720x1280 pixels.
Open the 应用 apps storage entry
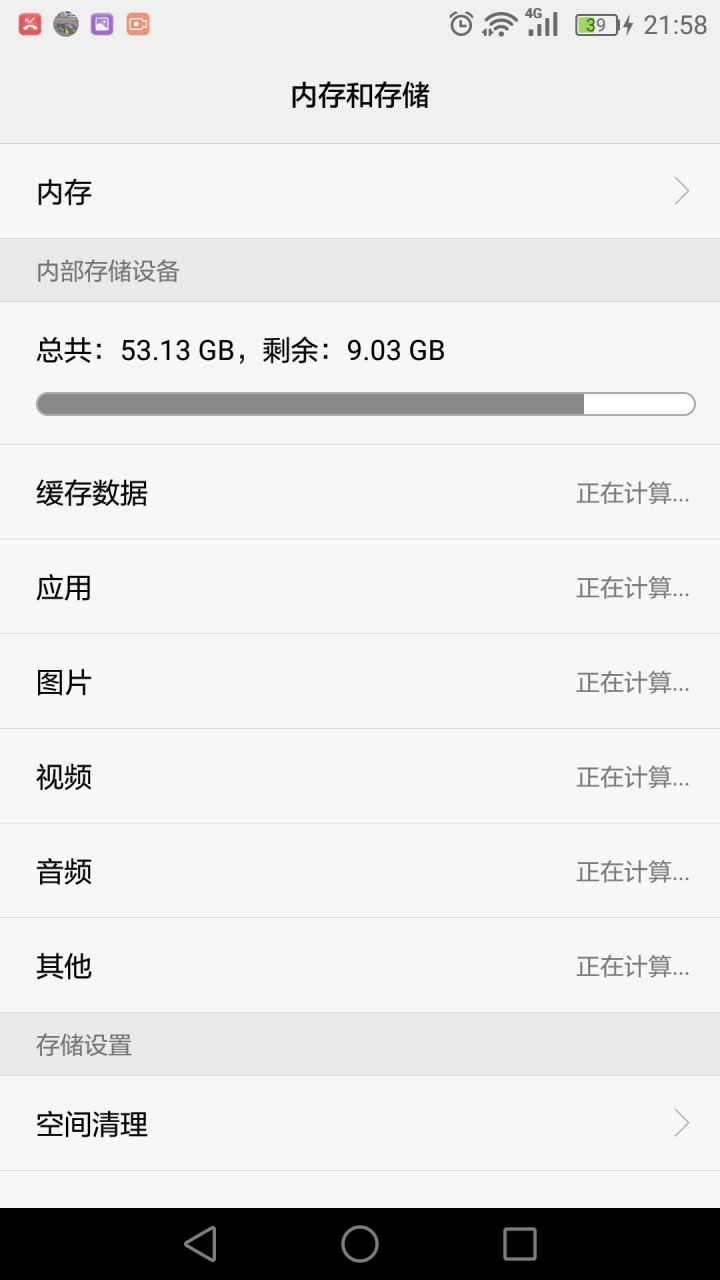(360, 587)
